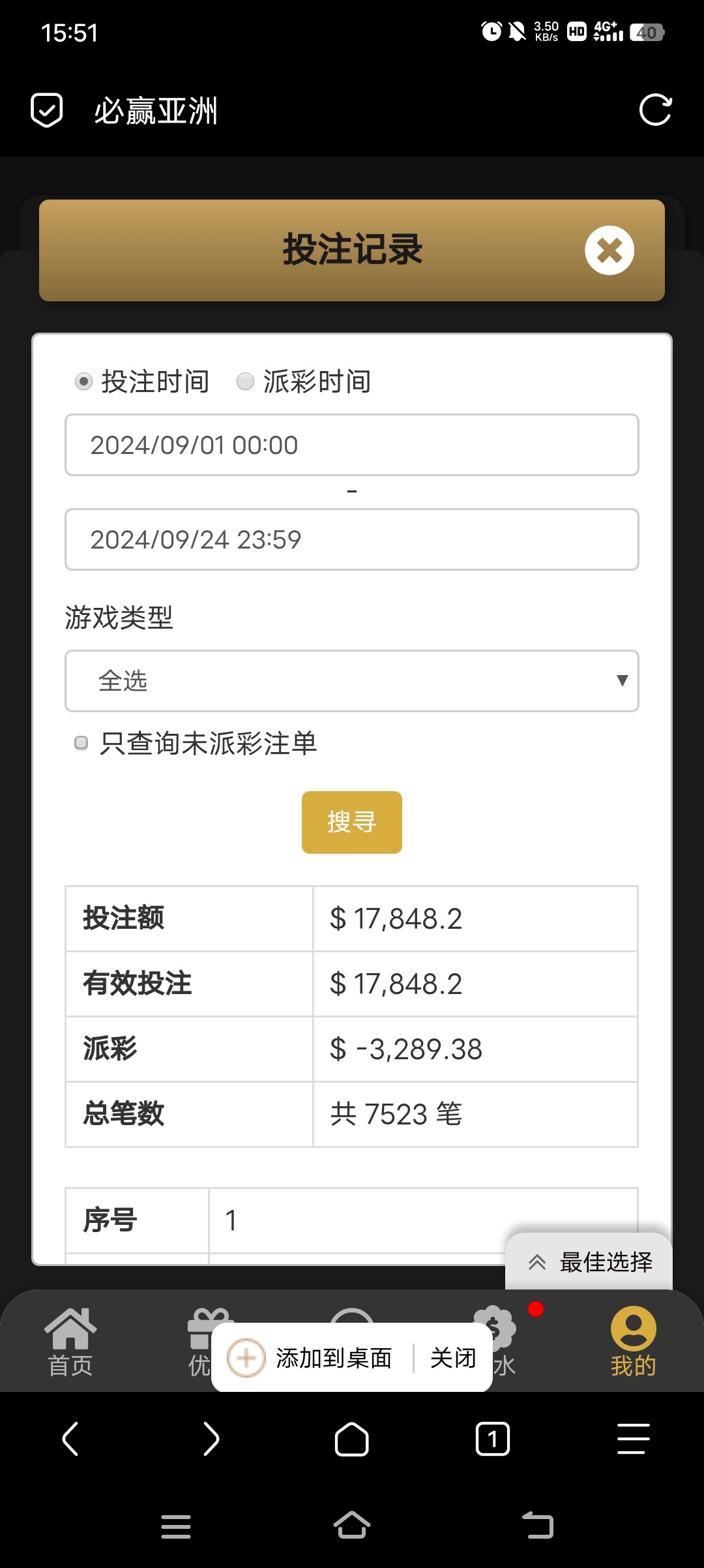Viewport: 704px width, 1568px height.
Task: Edit the start date 2024/09/01 00:00
Action: 352,445
